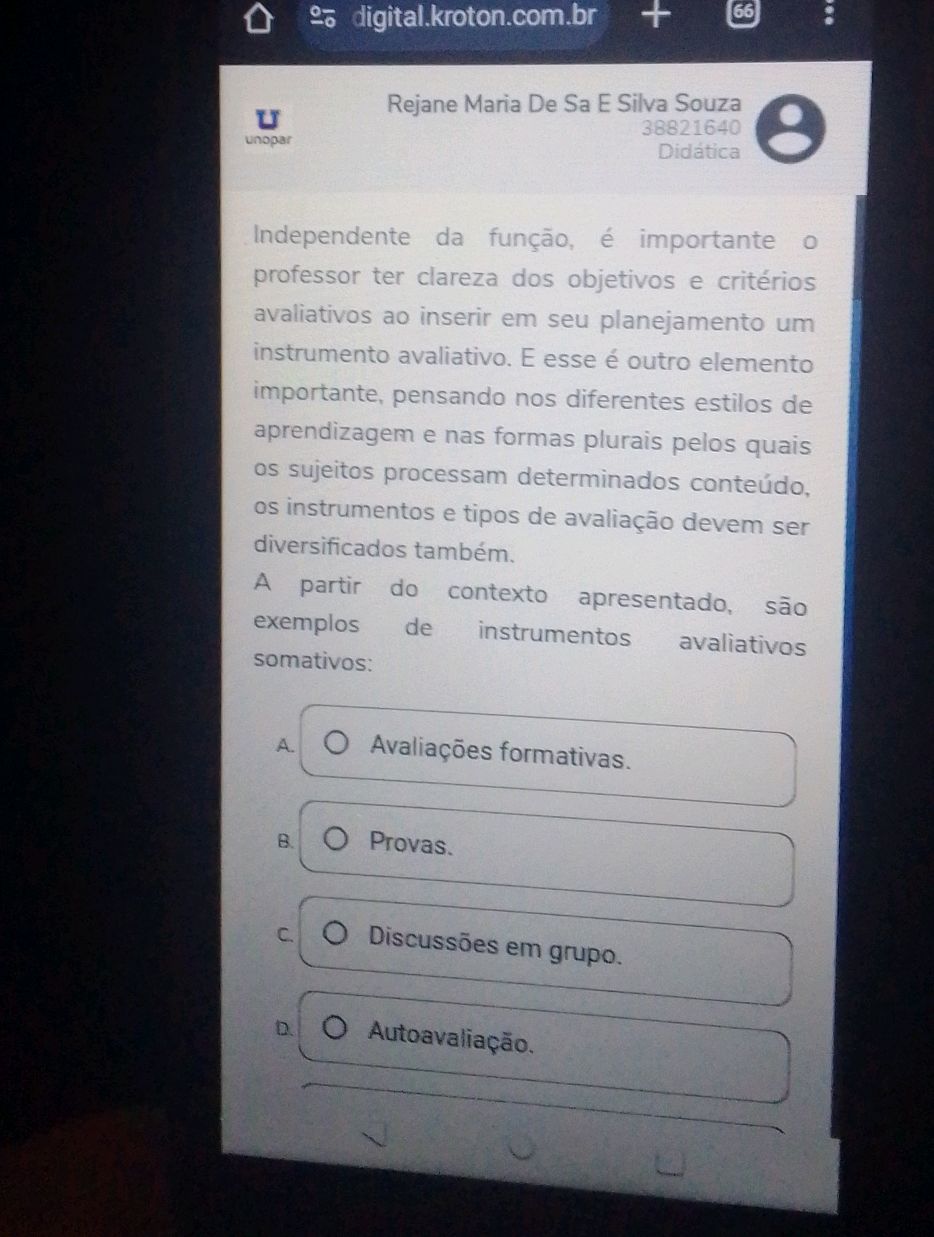The height and width of the screenshot is (1237, 934).
Task: Open the Didática course label
Action: (x=699, y=150)
